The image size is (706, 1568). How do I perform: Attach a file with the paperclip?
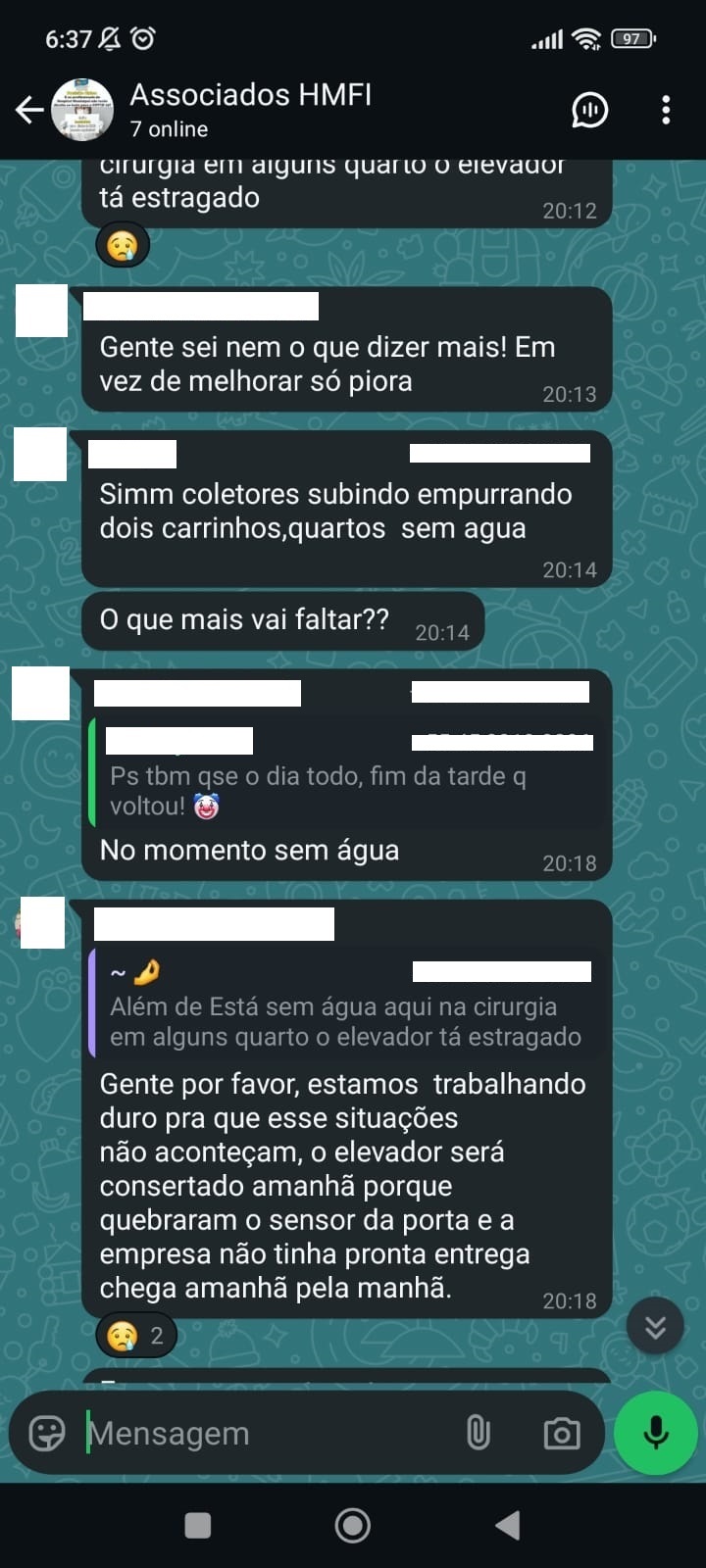478,1434
